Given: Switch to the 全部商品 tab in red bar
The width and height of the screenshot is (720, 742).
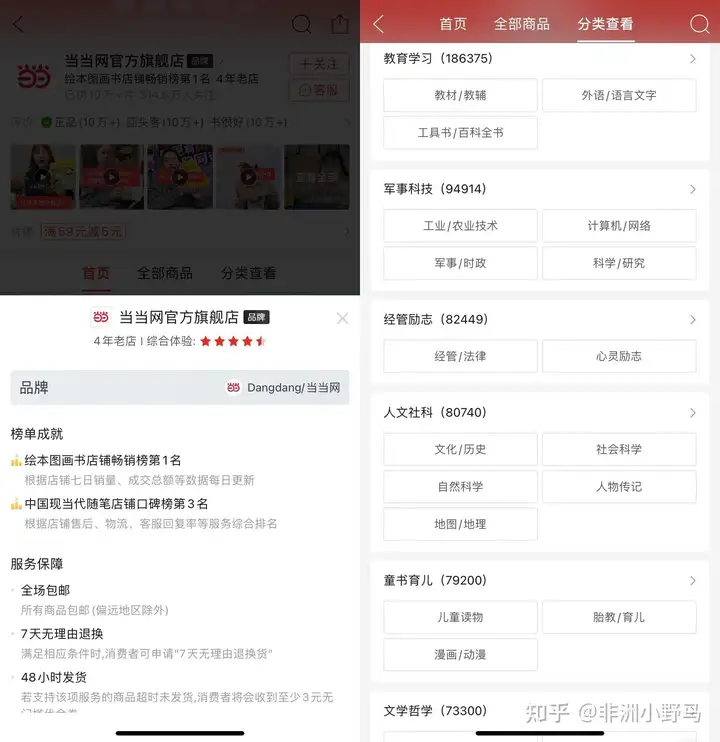Looking at the screenshot, I should coord(522,24).
